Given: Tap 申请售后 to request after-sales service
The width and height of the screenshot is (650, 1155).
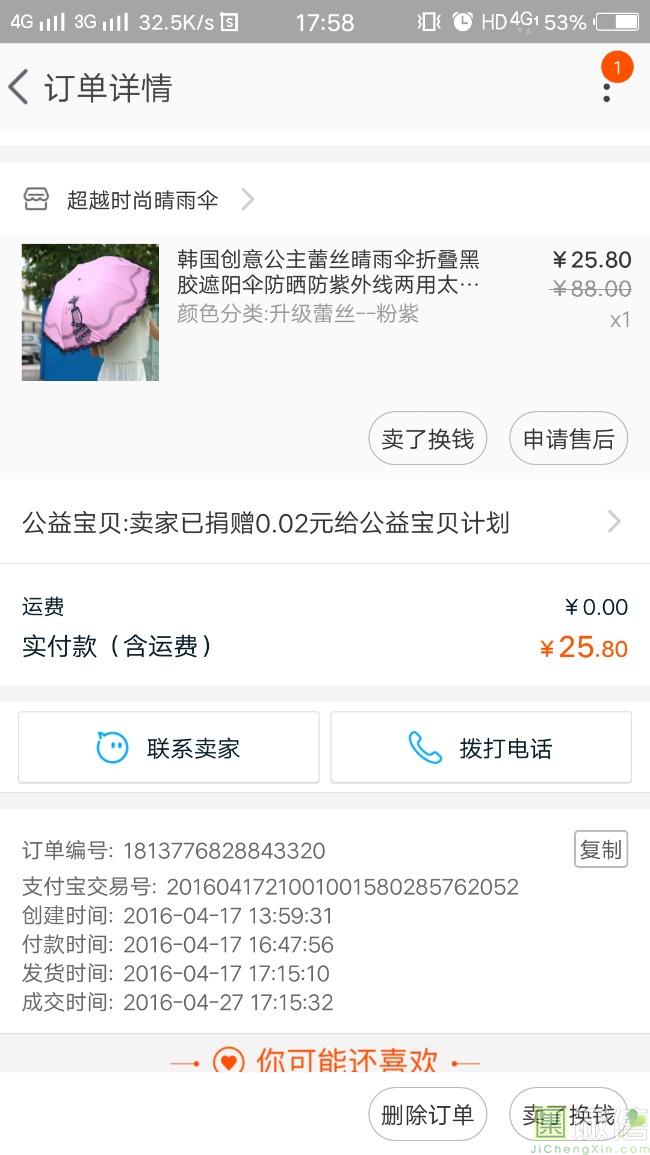Looking at the screenshot, I should 568,439.
